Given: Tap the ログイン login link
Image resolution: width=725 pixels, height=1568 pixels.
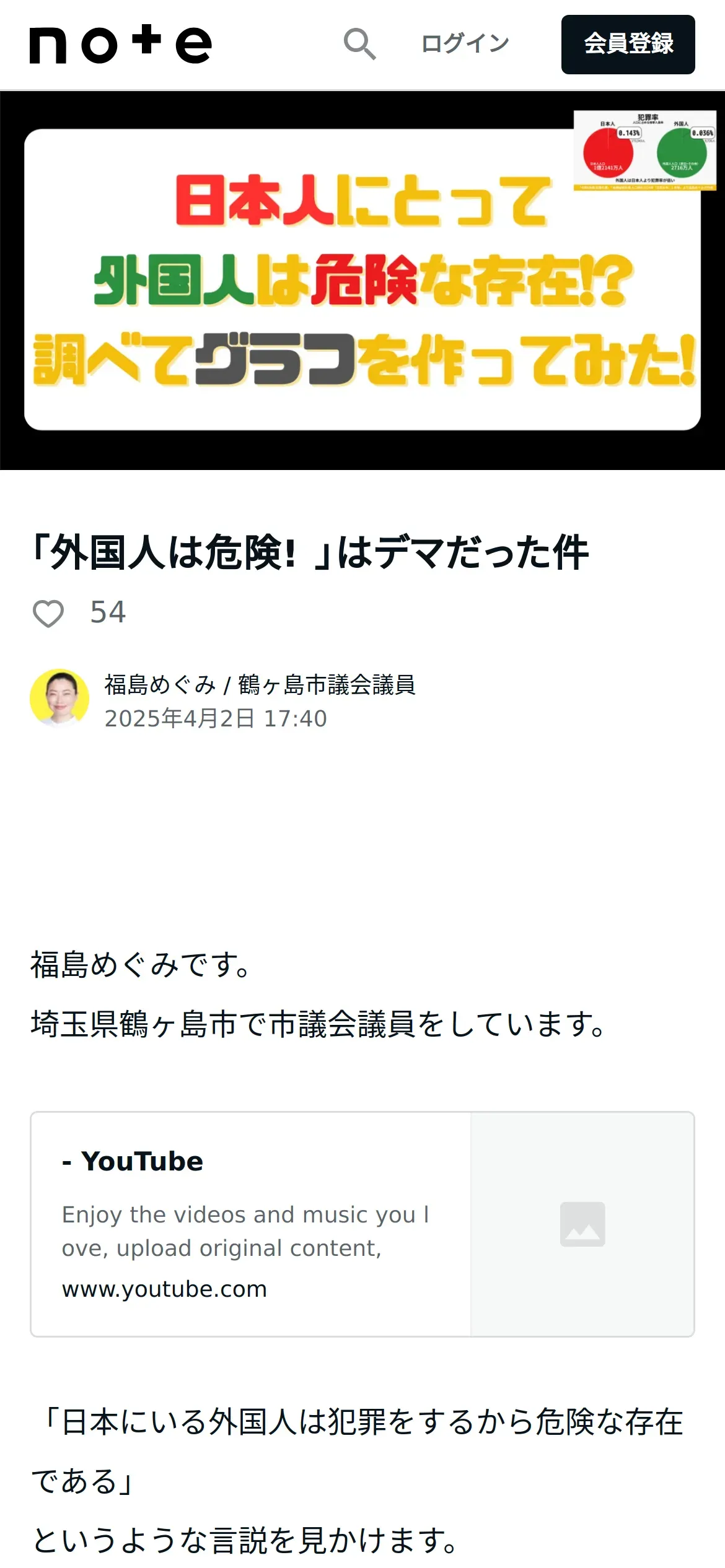Looking at the screenshot, I should (465, 44).
